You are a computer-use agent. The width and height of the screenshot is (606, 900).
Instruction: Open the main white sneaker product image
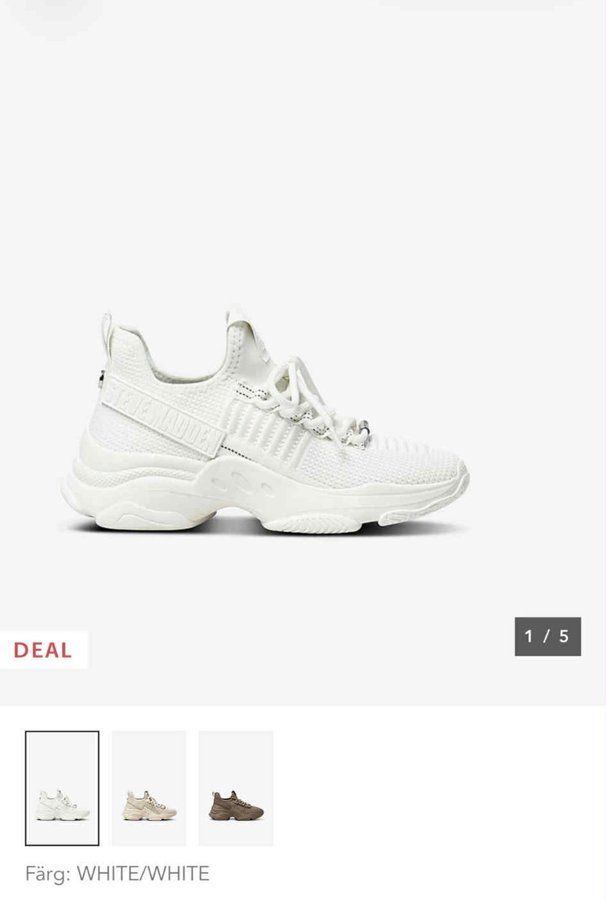(x=265, y=425)
